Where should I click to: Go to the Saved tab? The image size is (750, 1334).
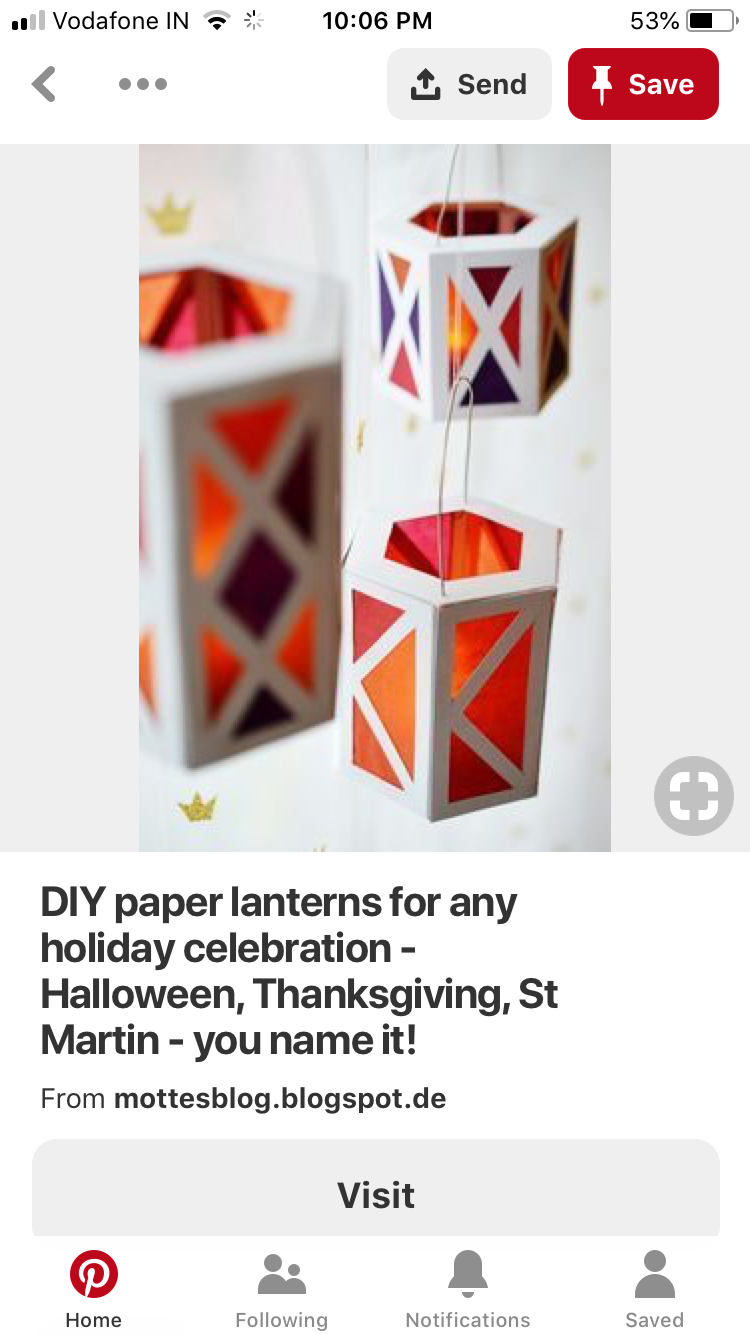(655, 1290)
